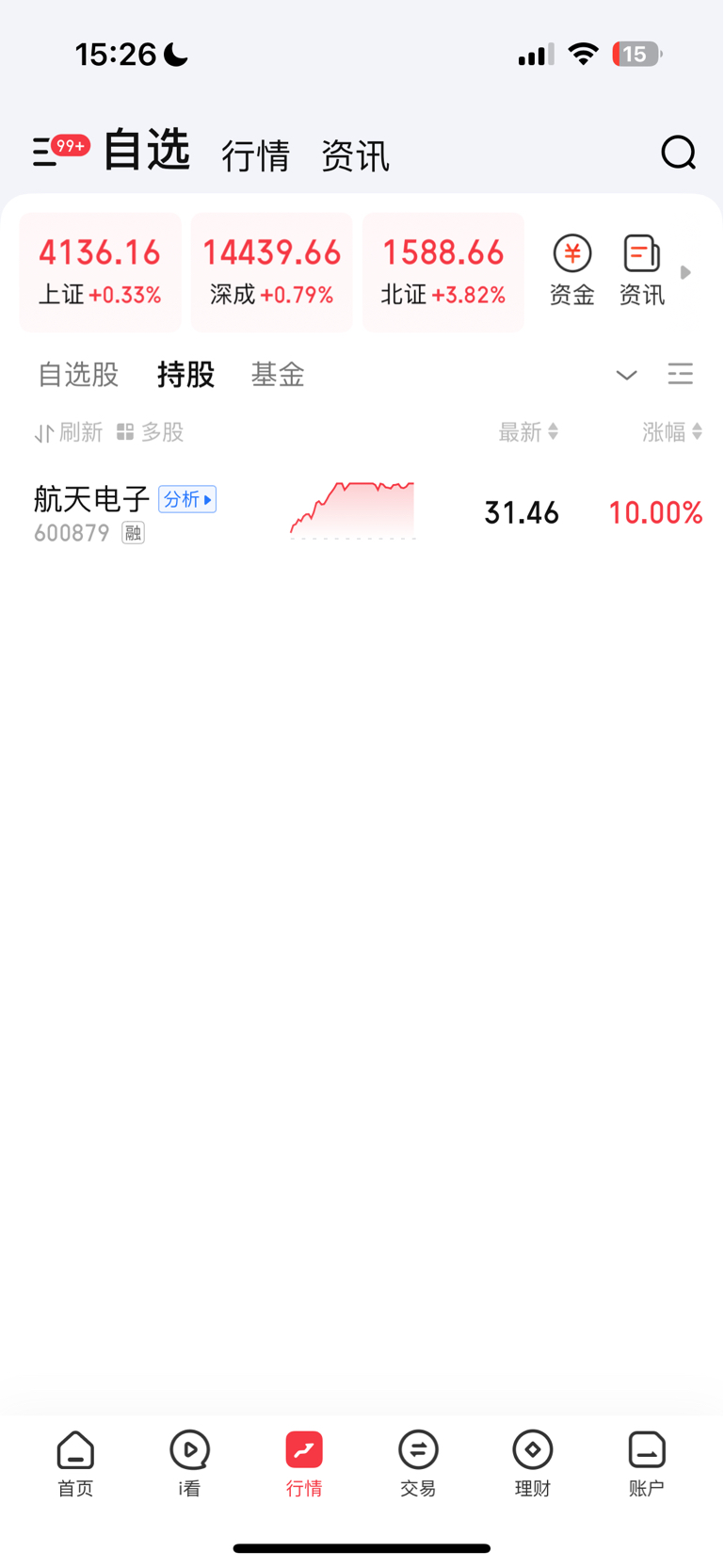
Task: Go to the 账户 tab
Action: pyautogui.click(x=647, y=1463)
